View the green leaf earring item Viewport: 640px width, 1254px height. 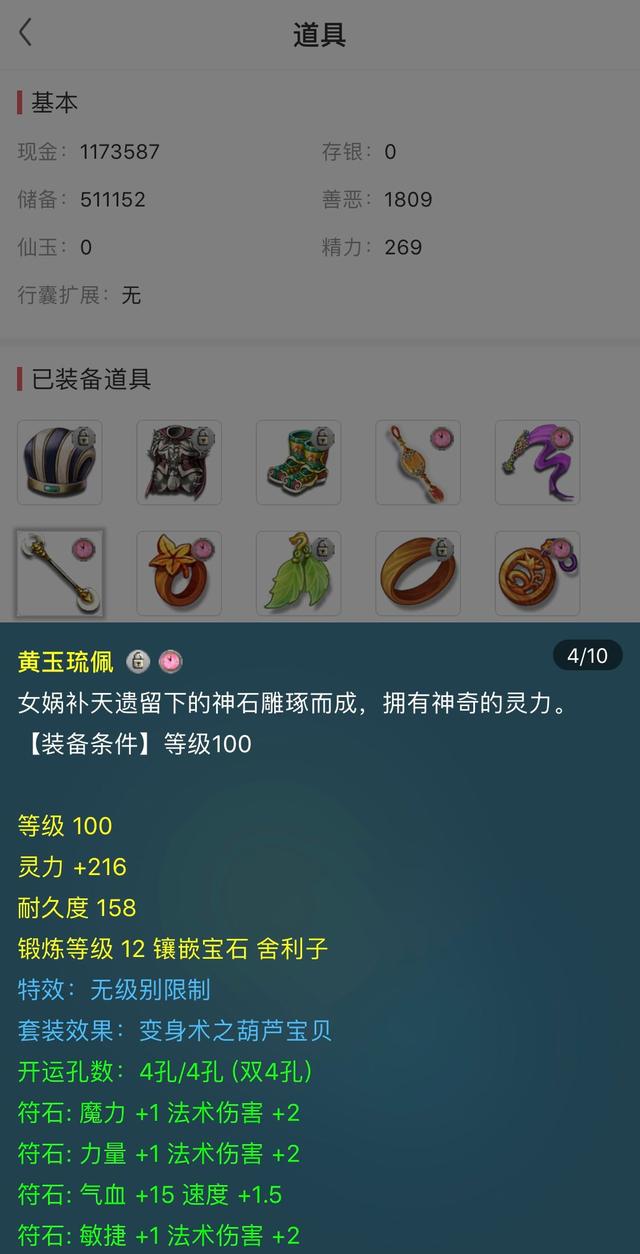point(298,573)
